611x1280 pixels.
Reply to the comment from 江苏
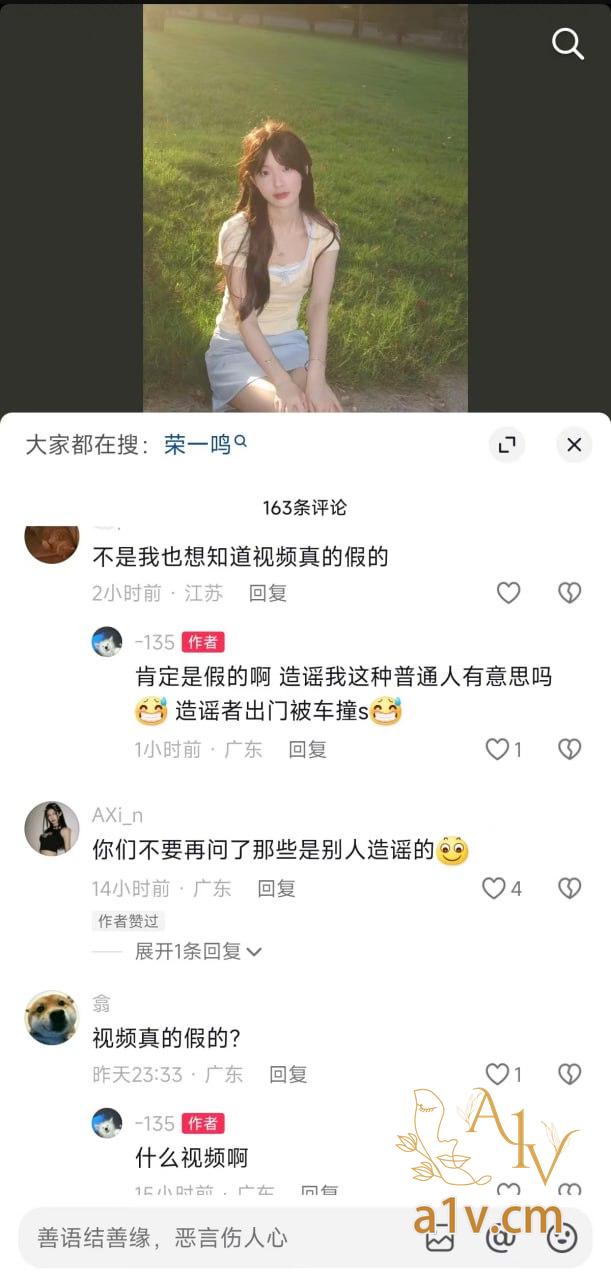point(268,593)
